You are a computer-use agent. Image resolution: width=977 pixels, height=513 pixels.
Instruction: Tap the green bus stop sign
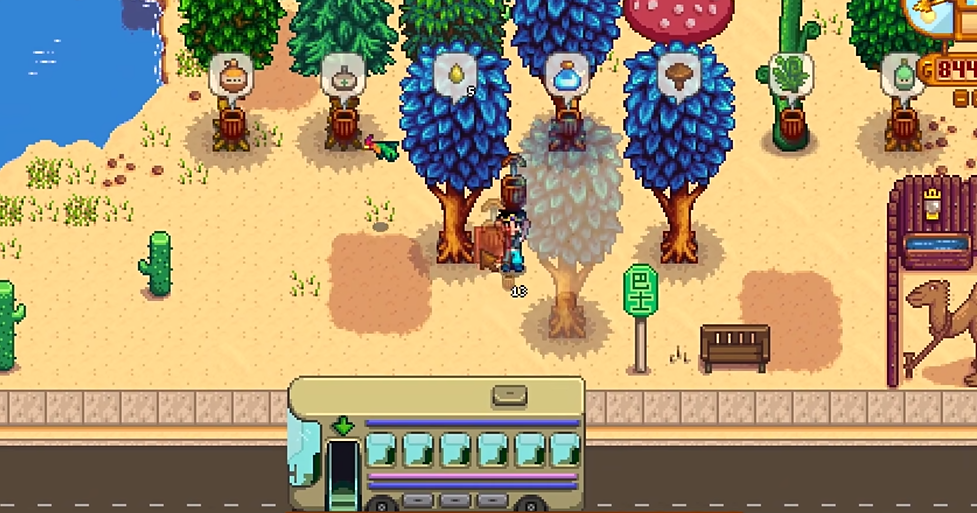(x=640, y=290)
